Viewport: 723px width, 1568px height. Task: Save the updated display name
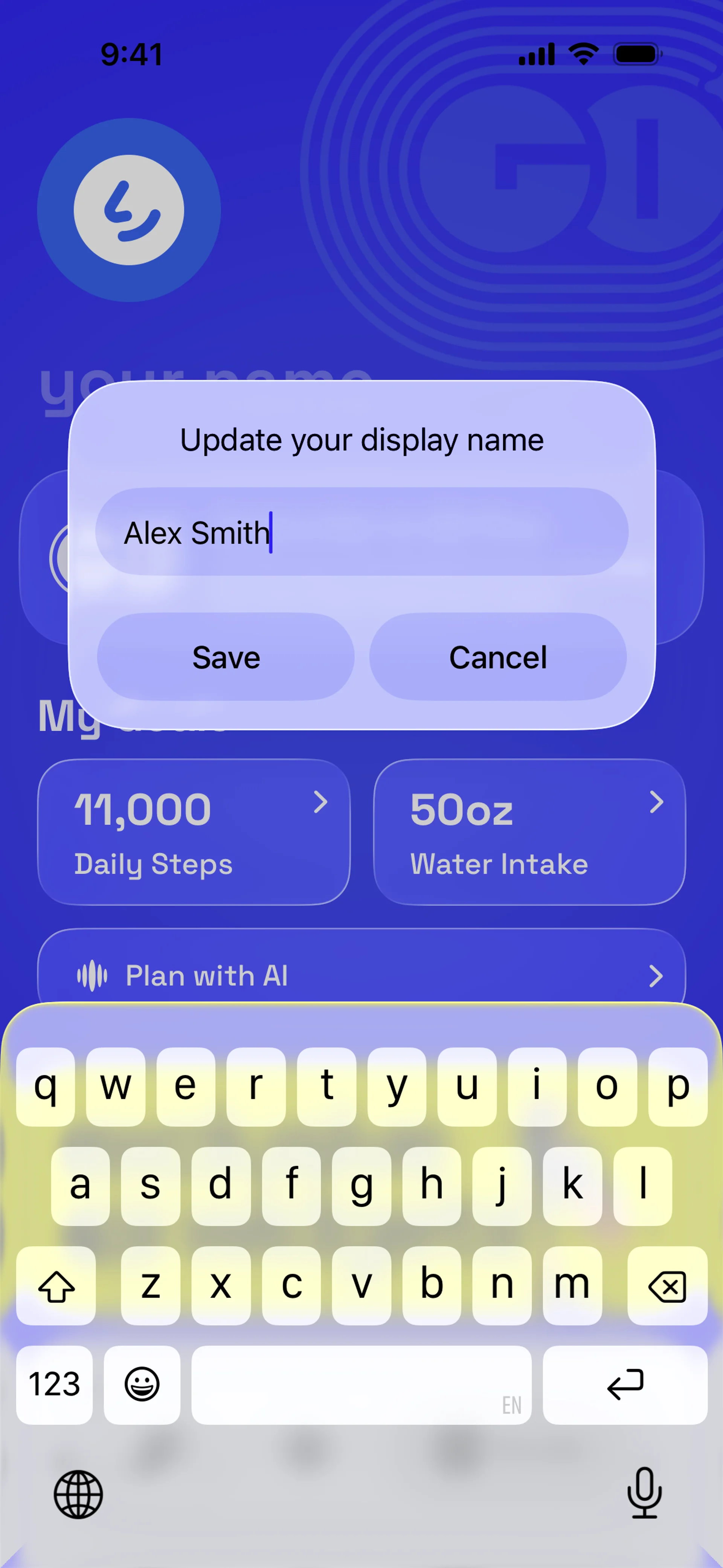coord(226,657)
